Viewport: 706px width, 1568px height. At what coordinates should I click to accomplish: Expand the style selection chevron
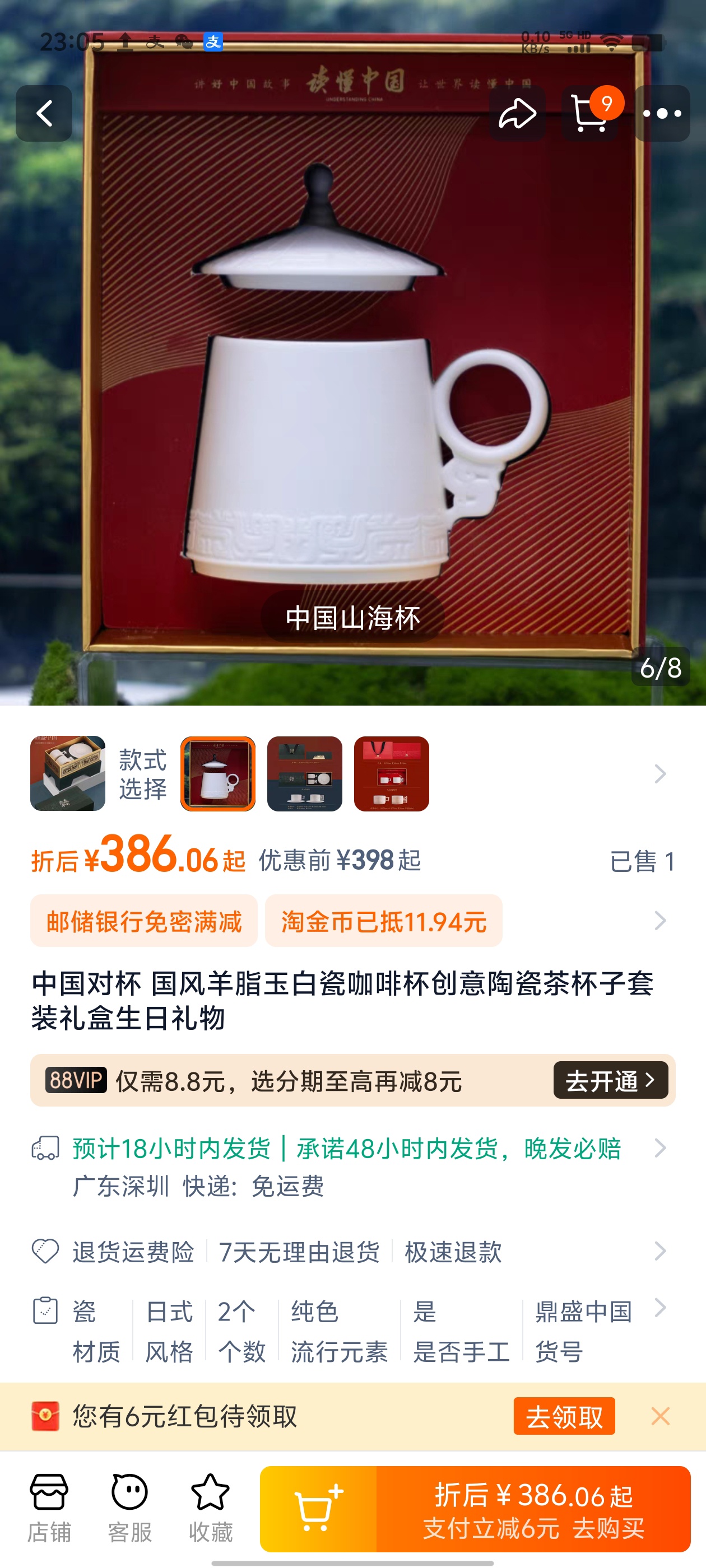[x=659, y=773]
